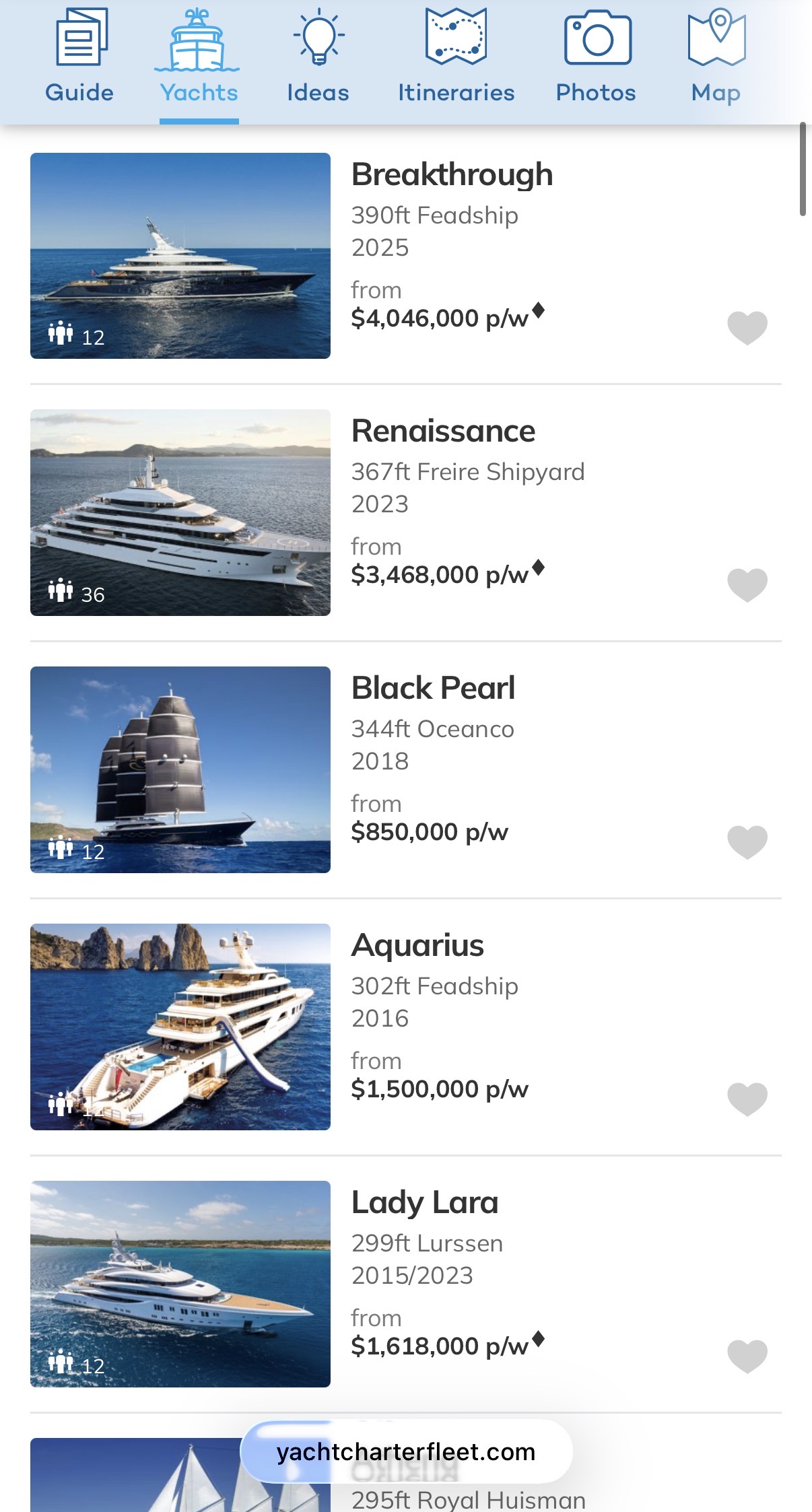This screenshot has width=812, height=1512.
Task: Favorite the Breakthrough yacht
Action: pyautogui.click(x=747, y=328)
